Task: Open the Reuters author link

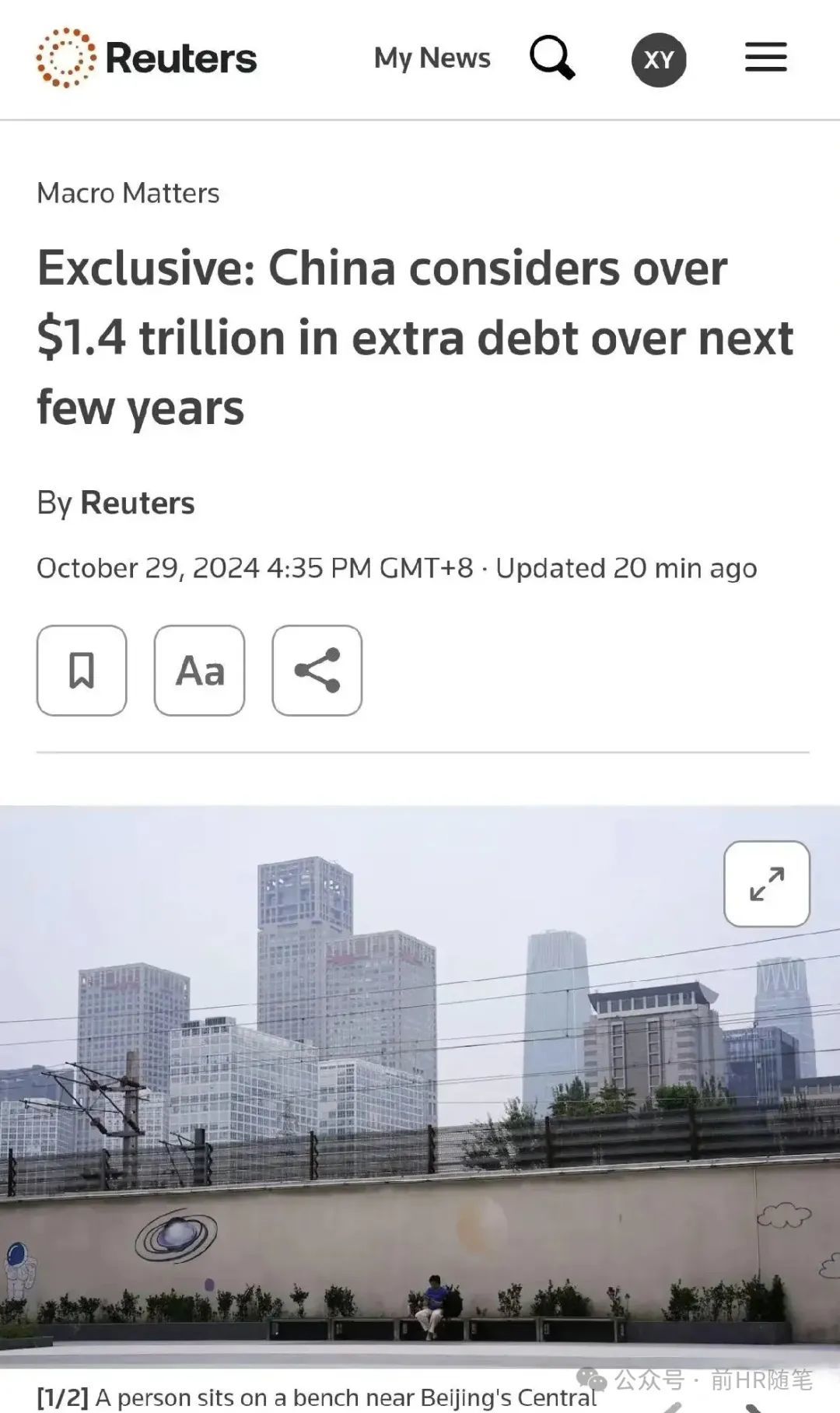Action: coord(138,503)
